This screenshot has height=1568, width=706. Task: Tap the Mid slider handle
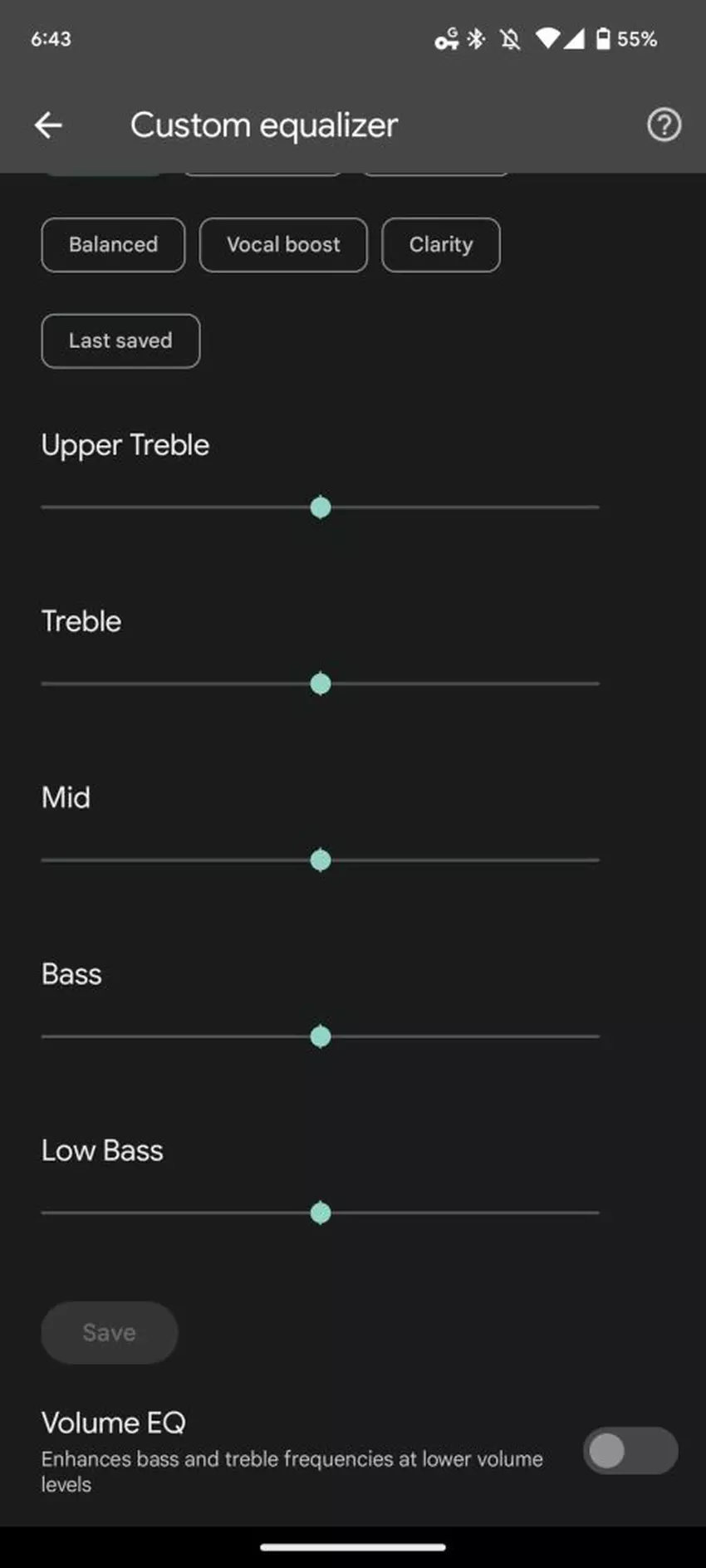point(321,860)
